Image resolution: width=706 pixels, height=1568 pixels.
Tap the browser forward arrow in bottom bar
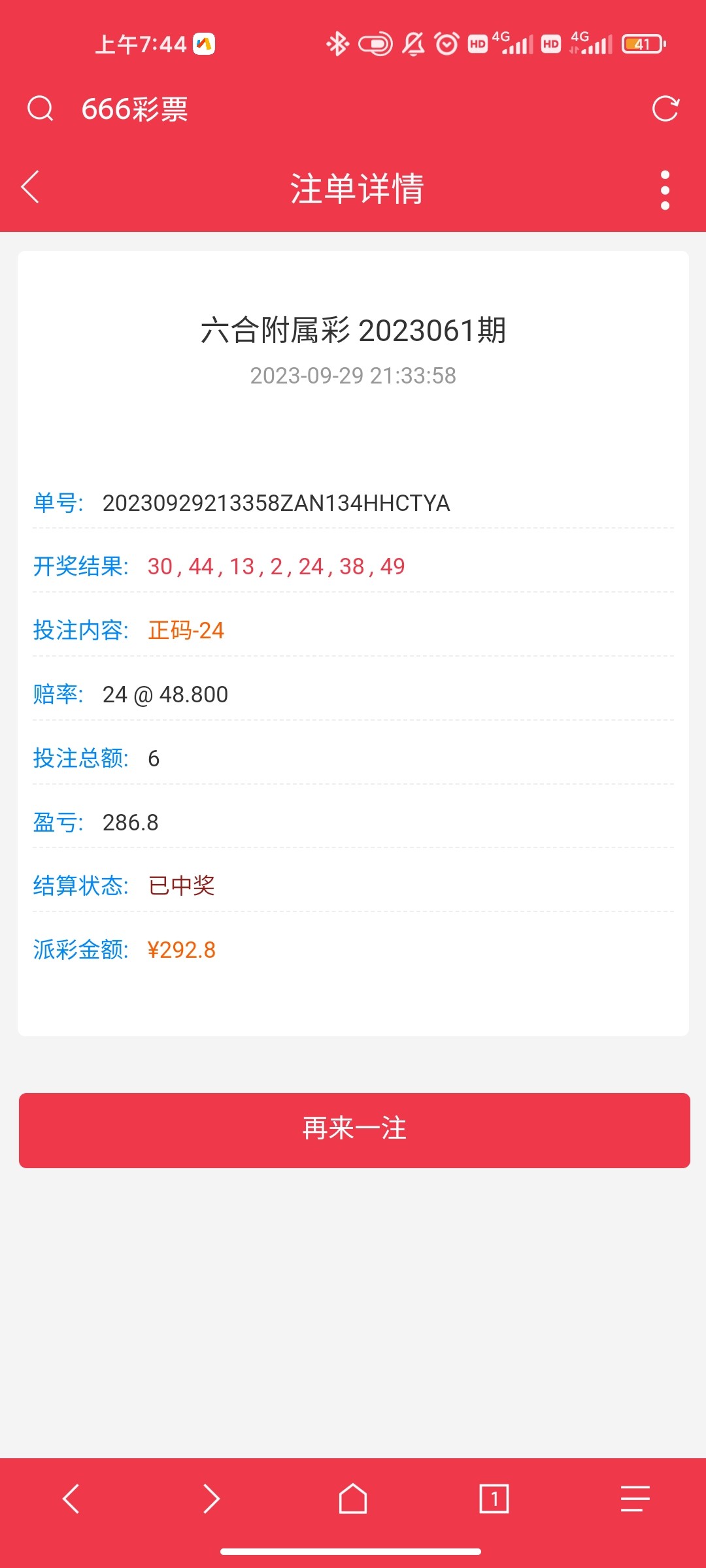coord(211,1498)
